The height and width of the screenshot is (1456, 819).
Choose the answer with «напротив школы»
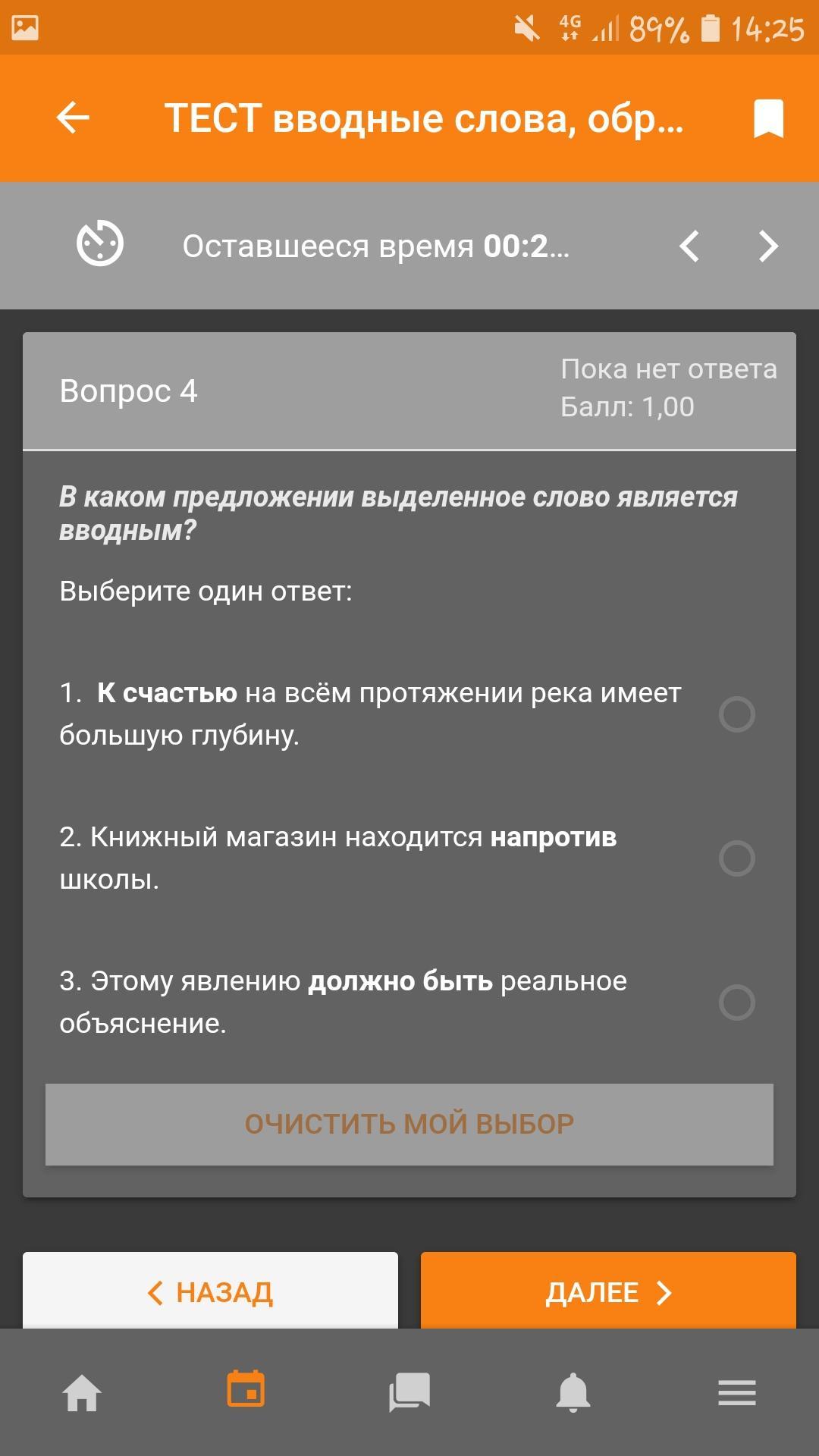736,858
